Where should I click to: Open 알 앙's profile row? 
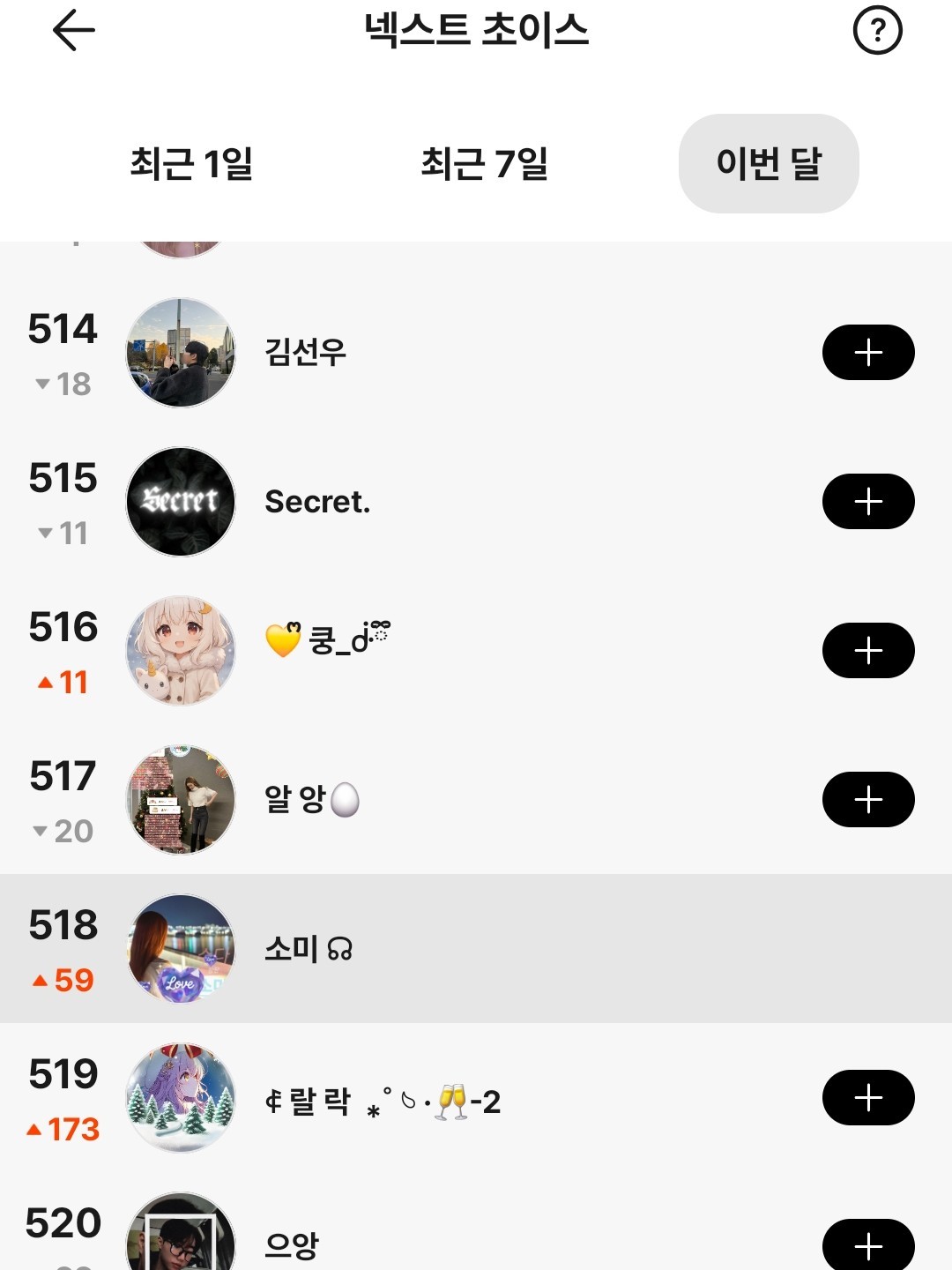point(310,800)
